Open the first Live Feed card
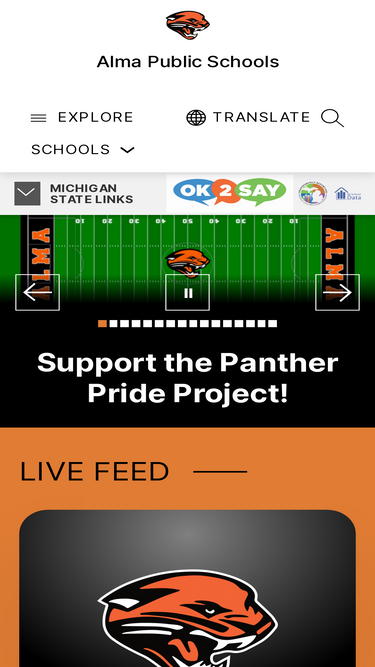This screenshot has width=375, height=667. [x=188, y=588]
